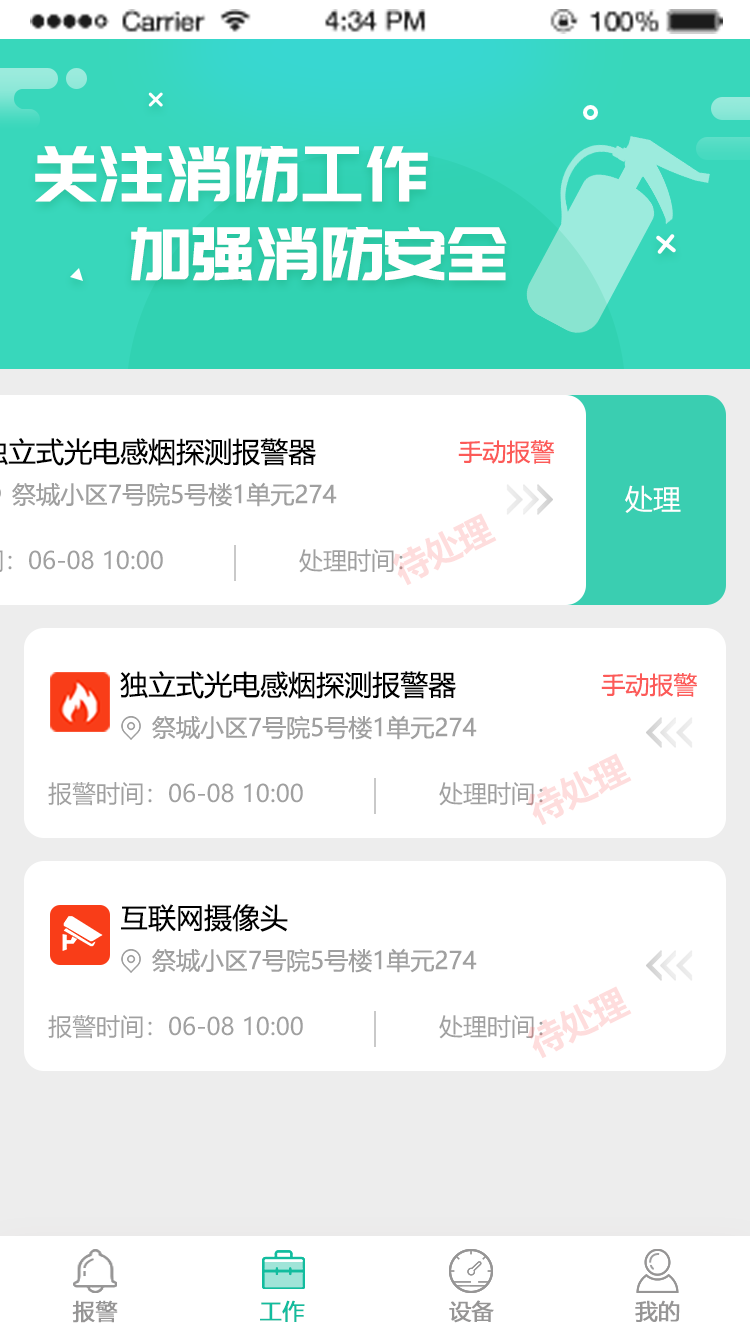Go to the 设备 tab

(470, 1286)
